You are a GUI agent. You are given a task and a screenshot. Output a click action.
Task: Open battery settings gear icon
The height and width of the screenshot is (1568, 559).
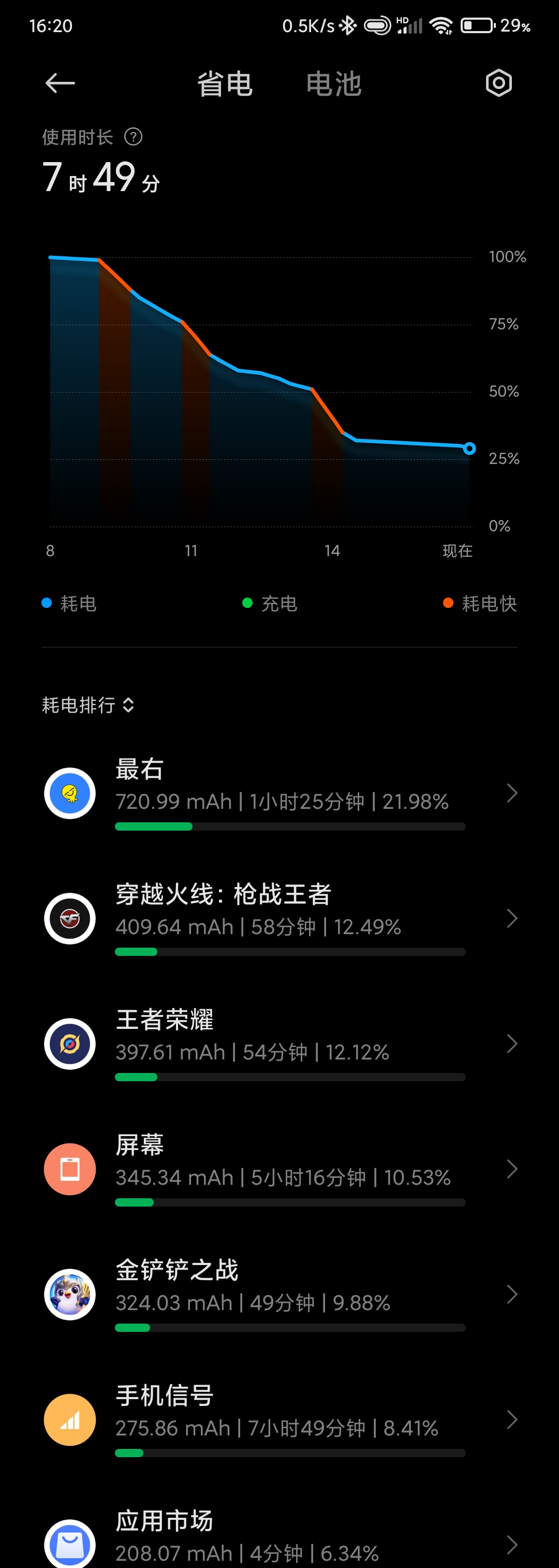(498, 83)
